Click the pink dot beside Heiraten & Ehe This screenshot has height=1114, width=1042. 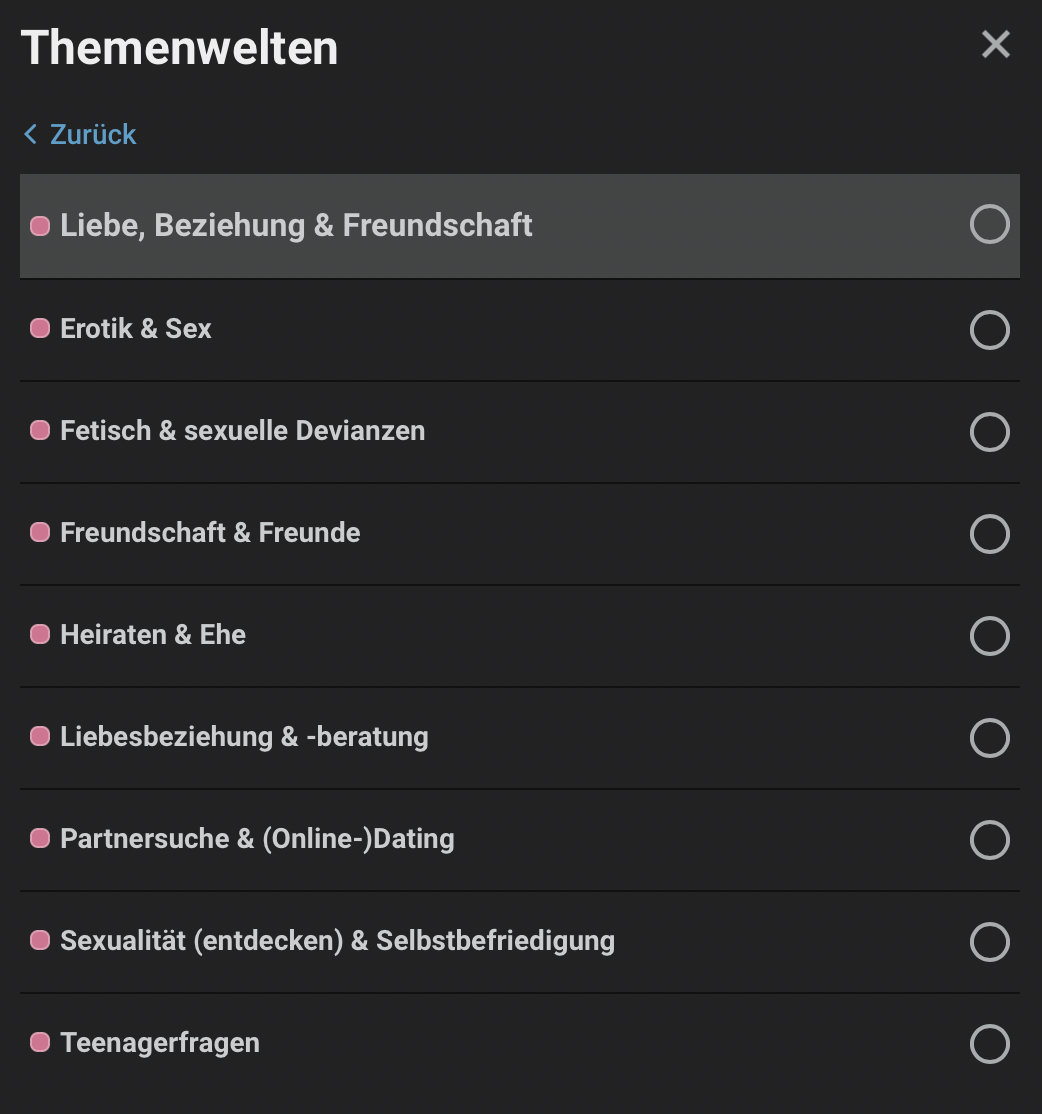click(40, 635)
